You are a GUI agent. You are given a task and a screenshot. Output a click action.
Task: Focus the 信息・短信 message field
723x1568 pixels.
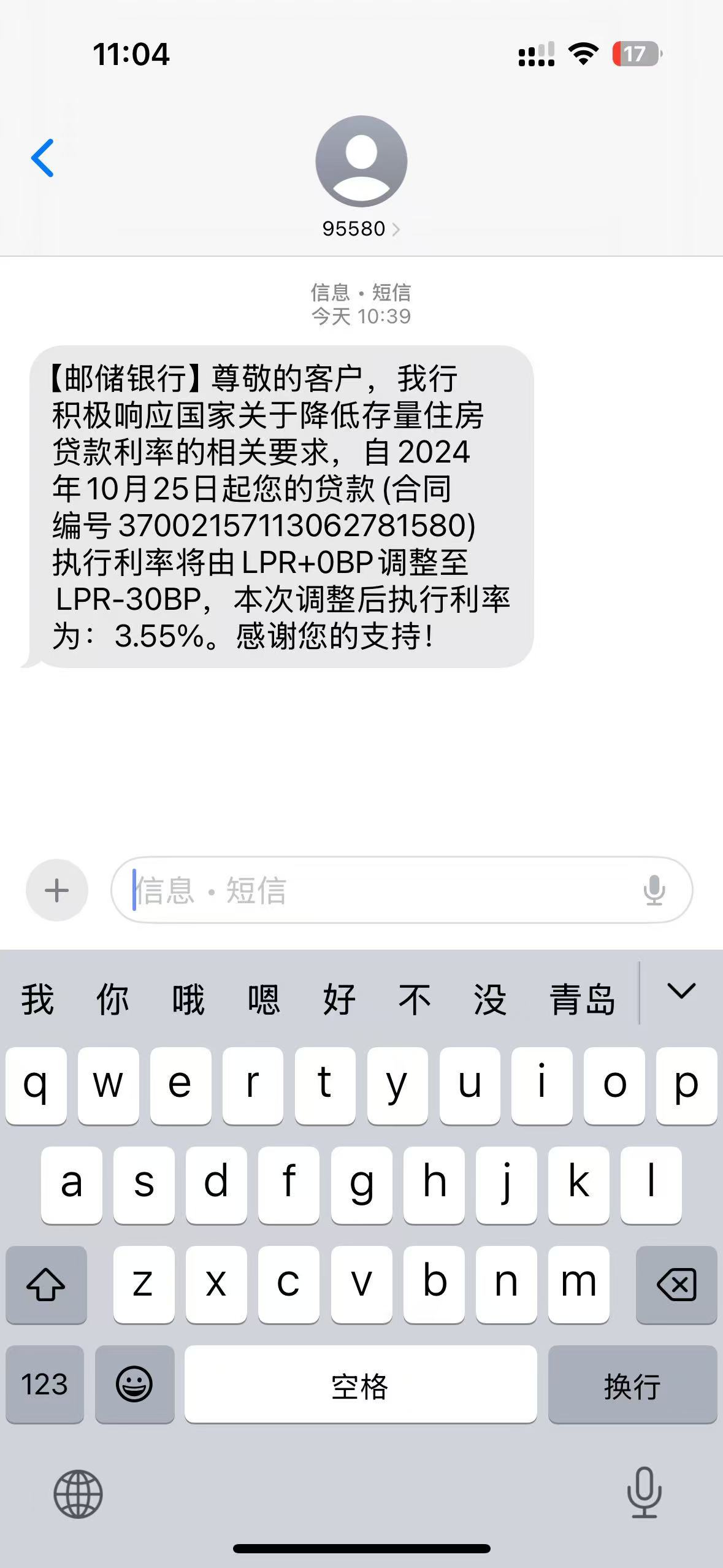[380, 890]
